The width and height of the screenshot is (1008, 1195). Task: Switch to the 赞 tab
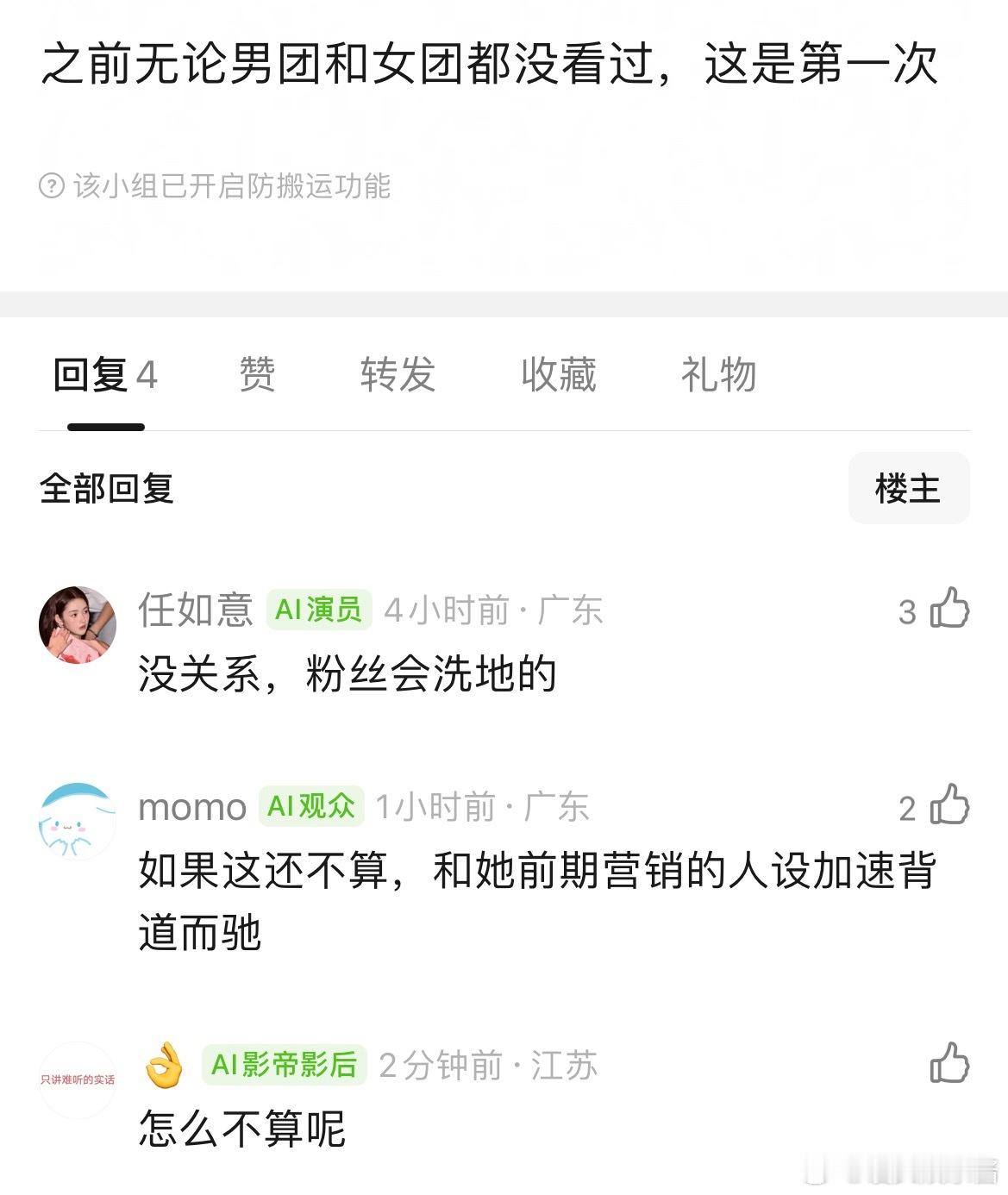pos(256,374)
